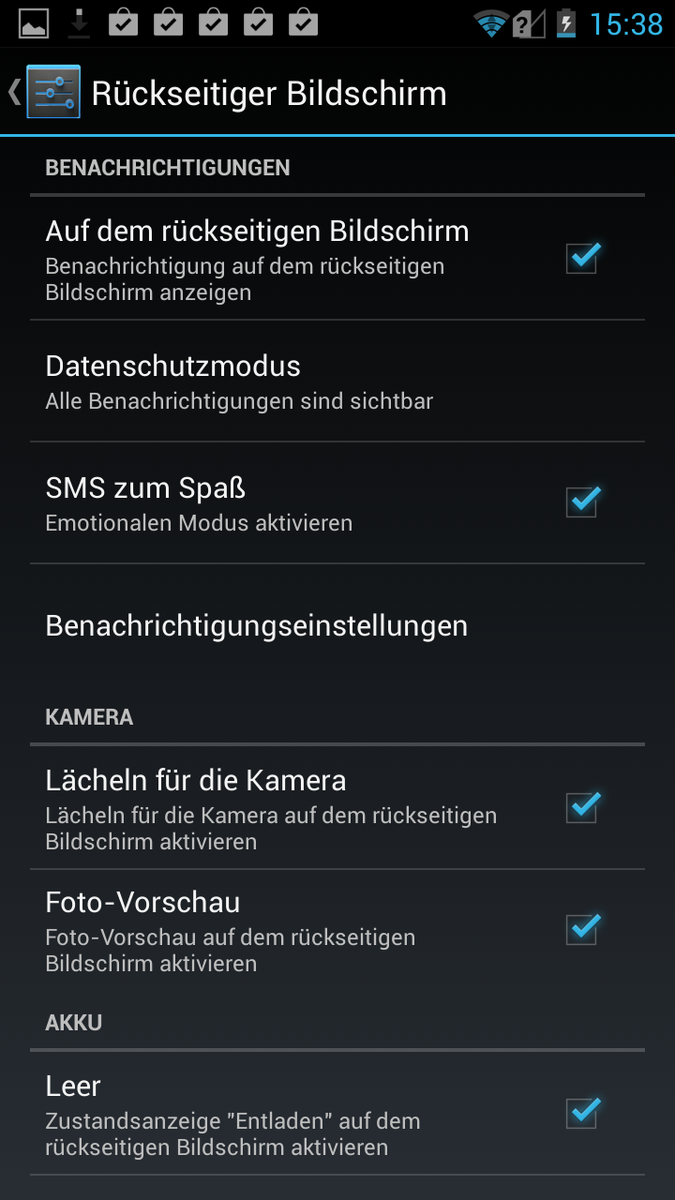Go back via the settings icon

52,92
